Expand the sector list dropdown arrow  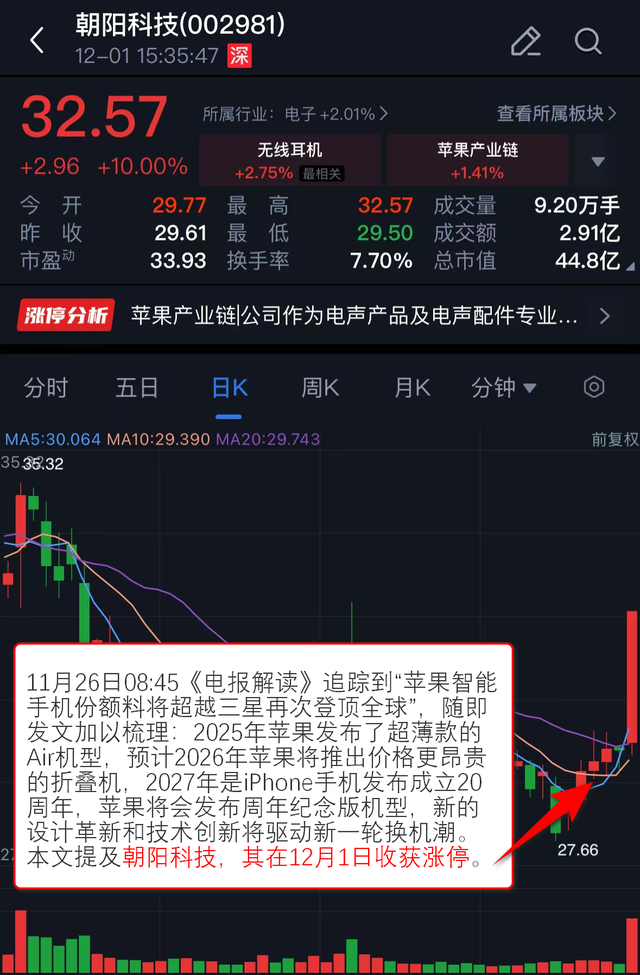pos(598,162)
